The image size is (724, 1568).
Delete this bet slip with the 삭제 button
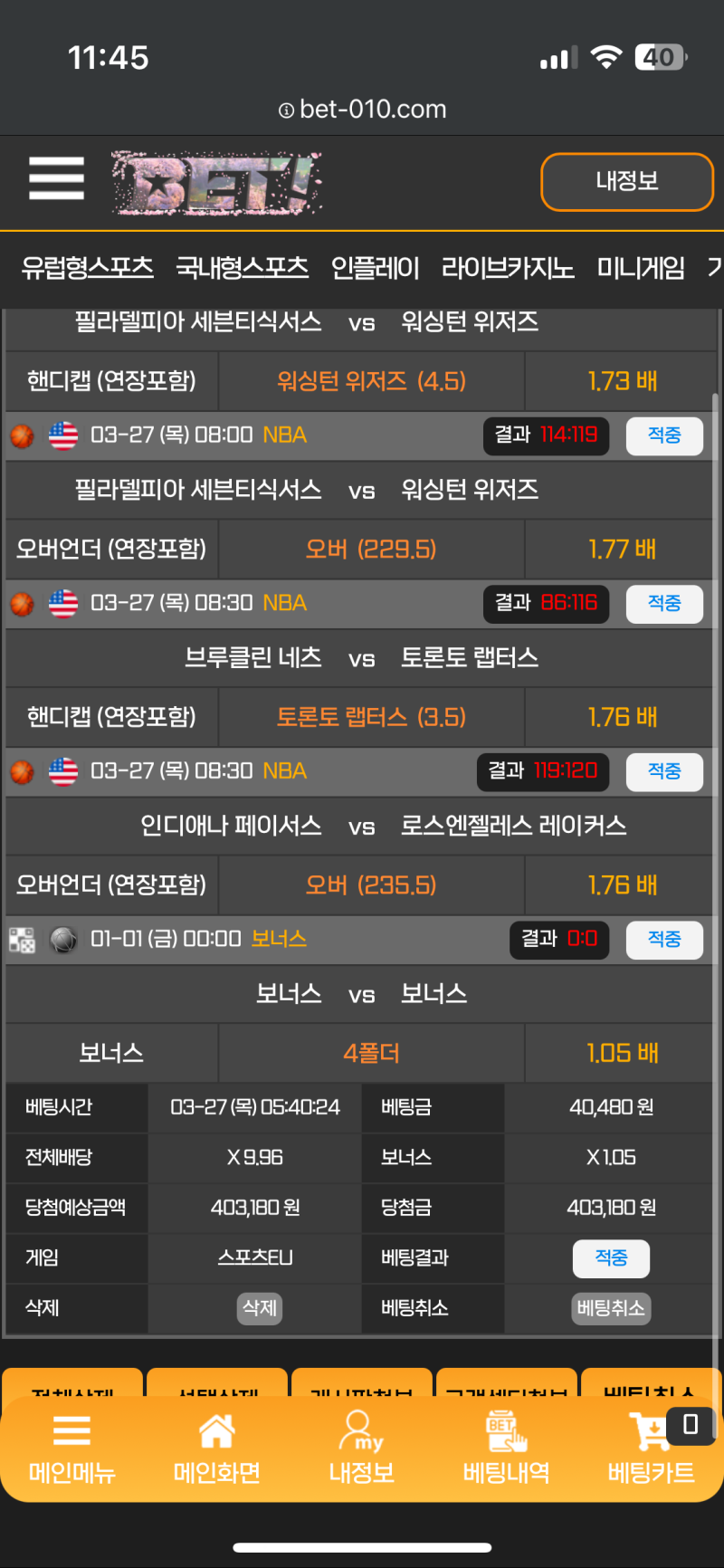point(259,1308)
